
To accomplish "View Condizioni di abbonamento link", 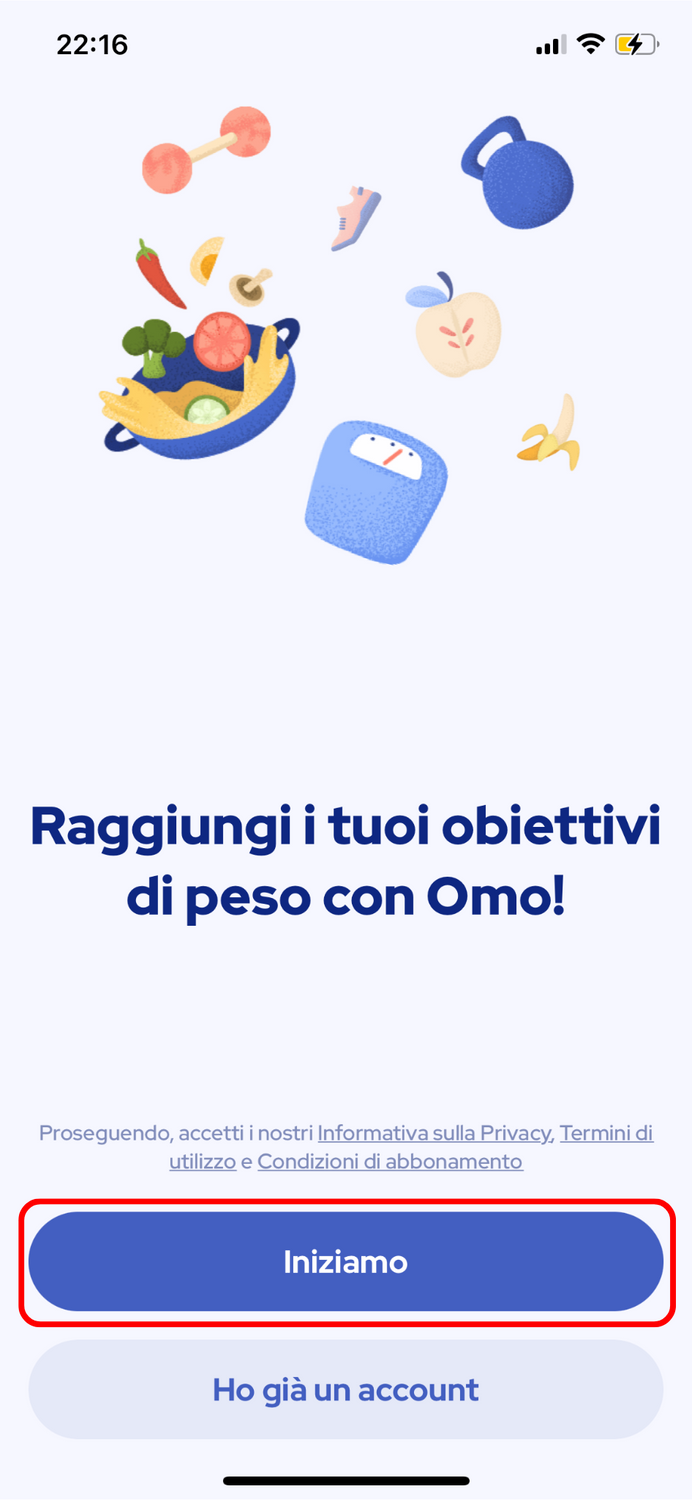I will click(x=390, y=1161).
